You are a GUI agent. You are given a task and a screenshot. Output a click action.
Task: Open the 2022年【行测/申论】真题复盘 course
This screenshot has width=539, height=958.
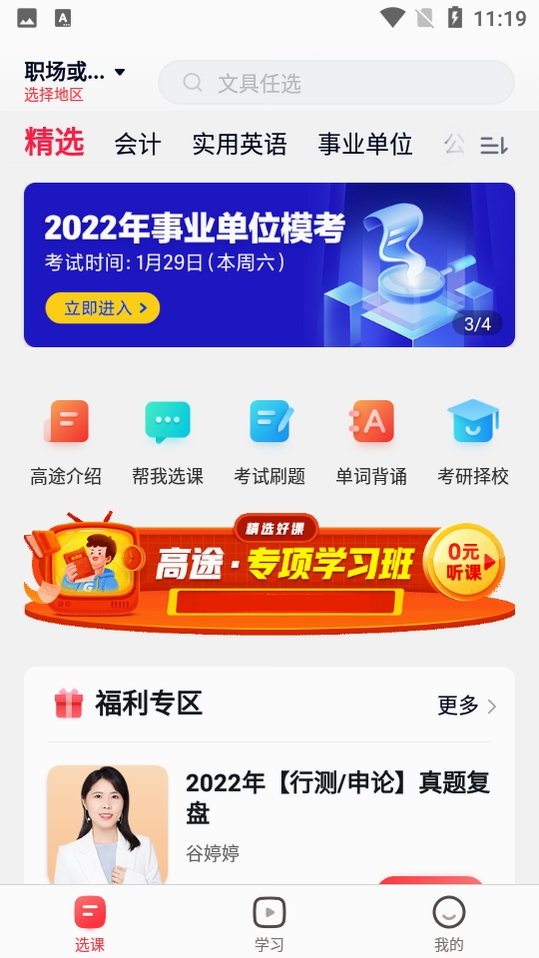pos(337,797)
